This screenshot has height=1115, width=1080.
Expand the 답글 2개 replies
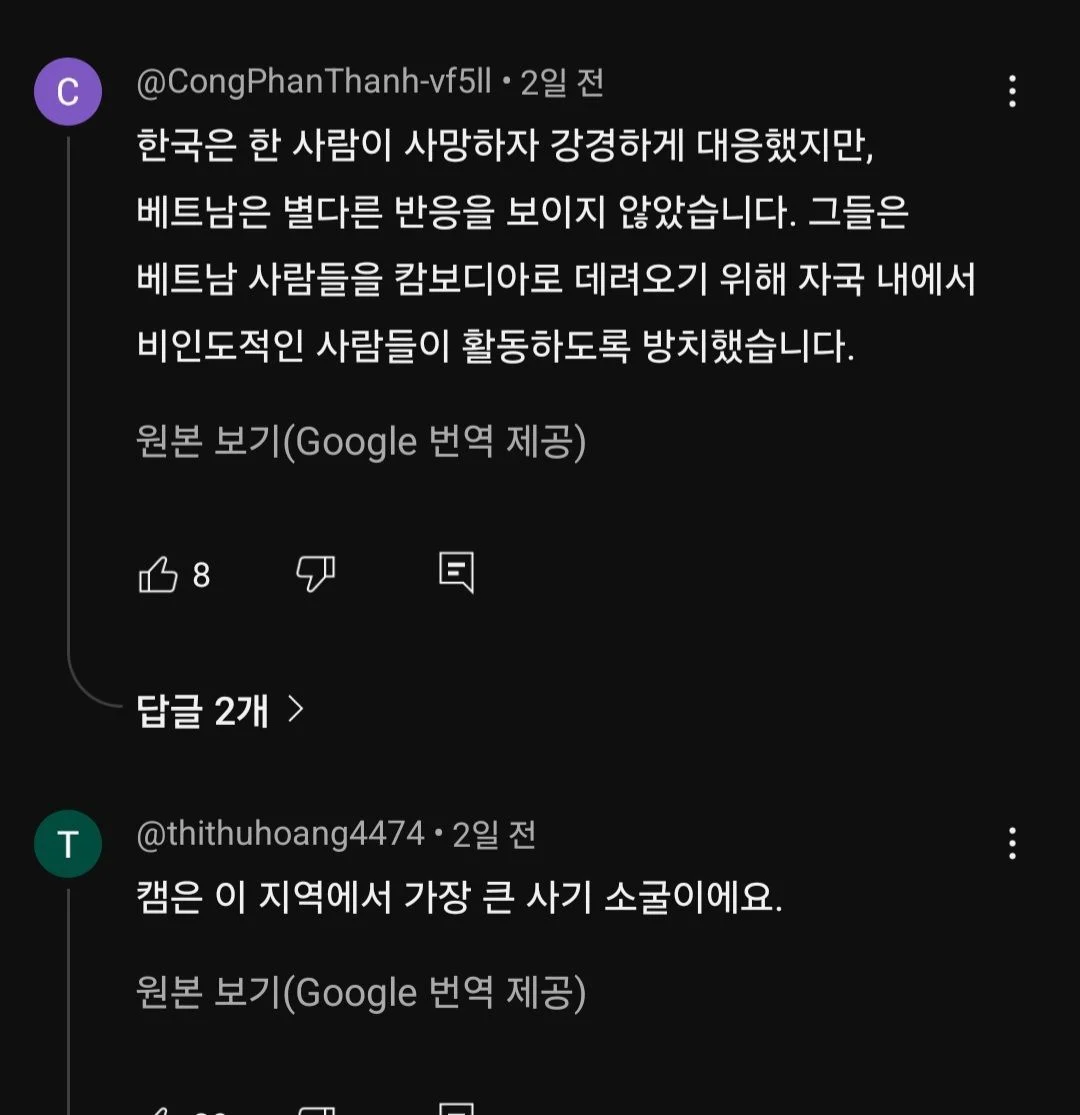click(x=220, y=711)
